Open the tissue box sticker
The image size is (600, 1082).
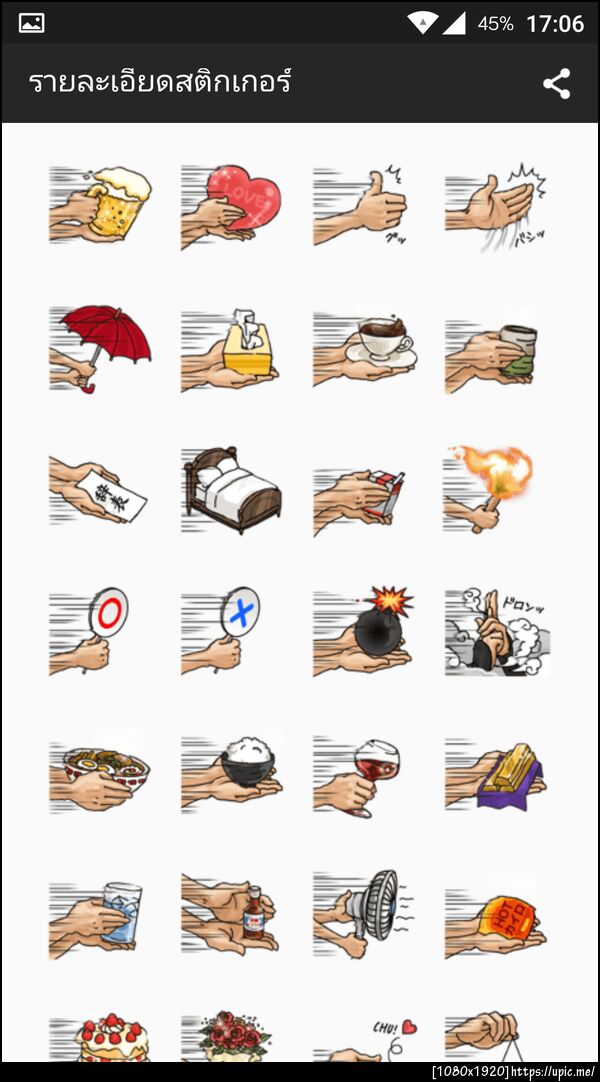[232, 350]
